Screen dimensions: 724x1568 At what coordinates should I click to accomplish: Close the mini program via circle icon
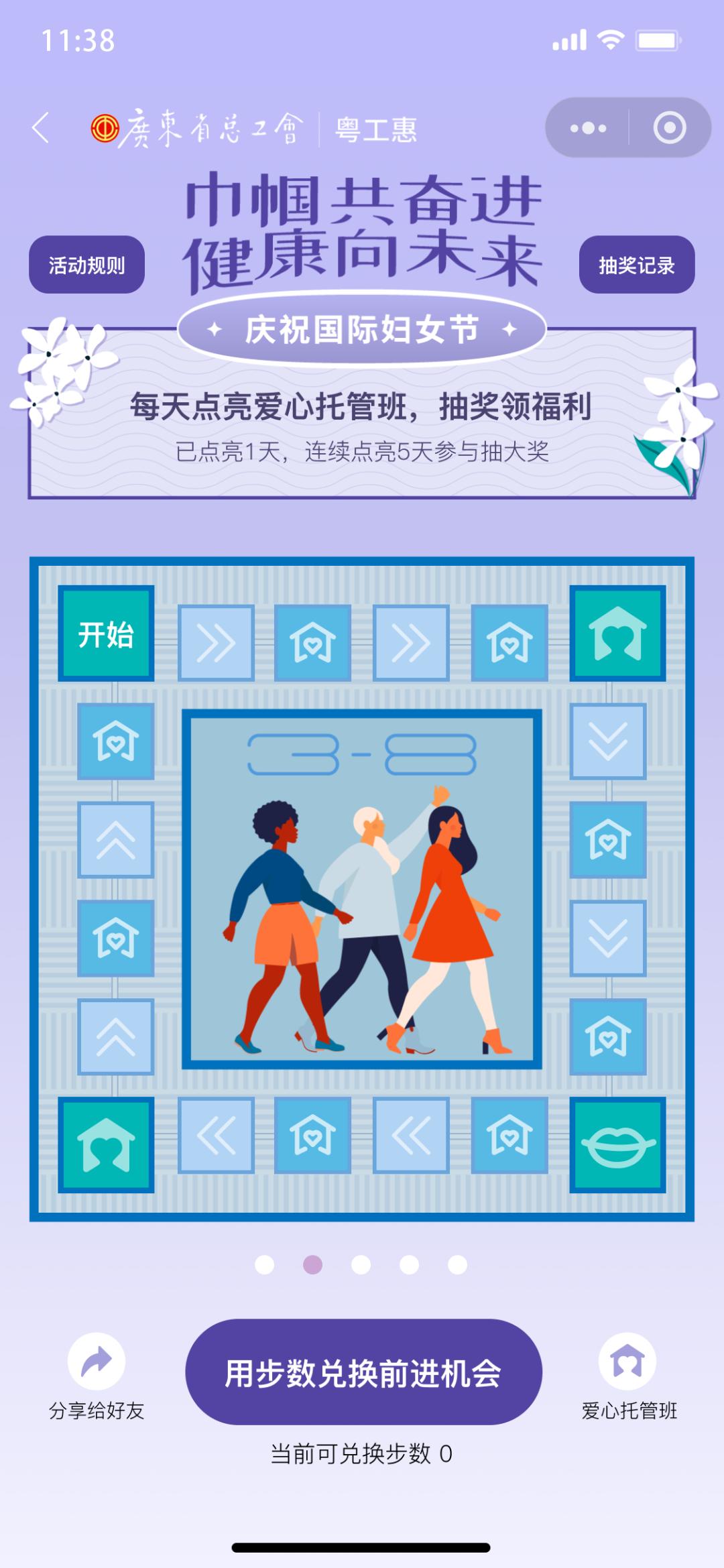pyautogui.click(x=669, y=127)
